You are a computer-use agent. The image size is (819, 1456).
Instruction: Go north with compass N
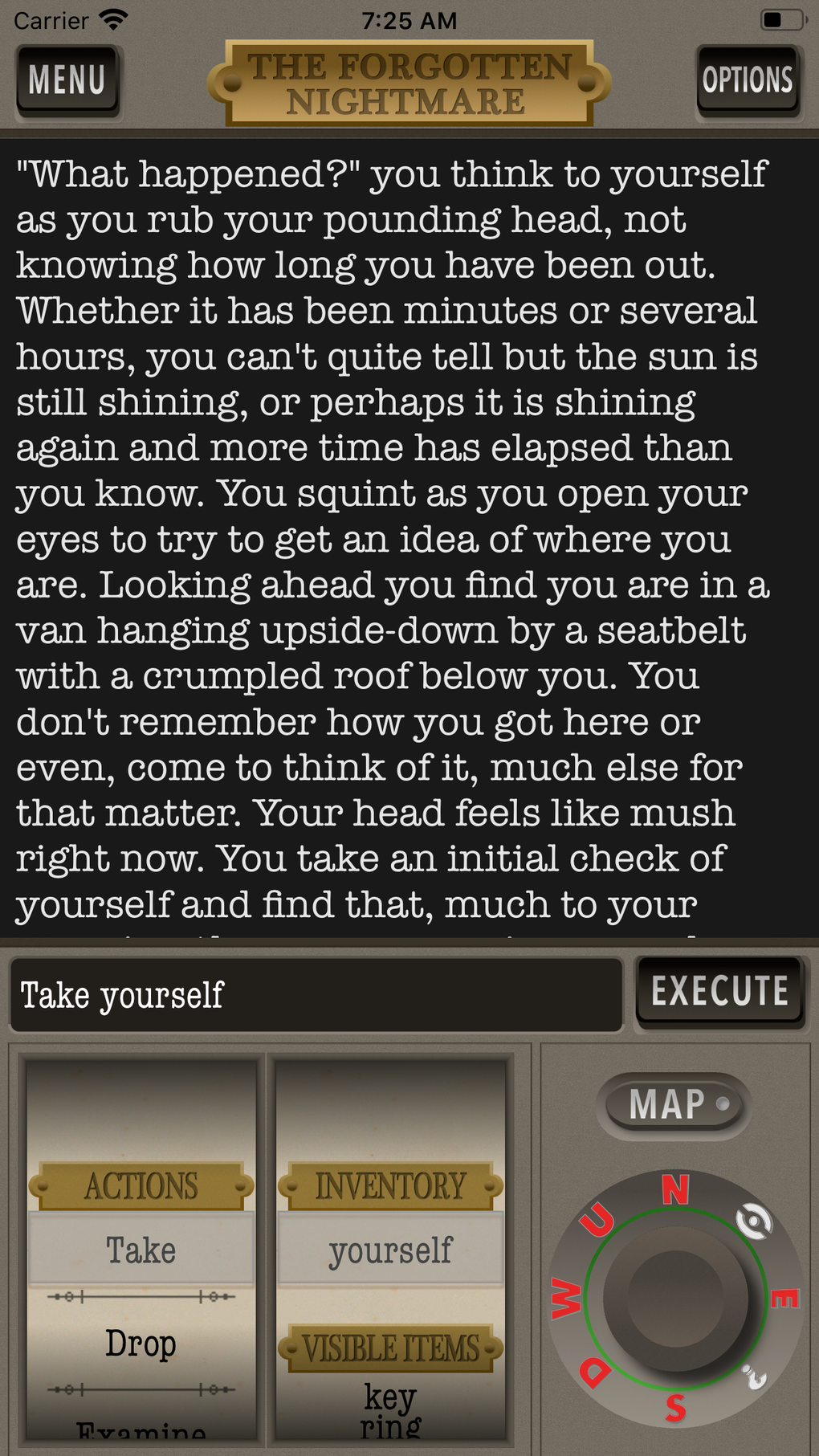coord(675,1190)
